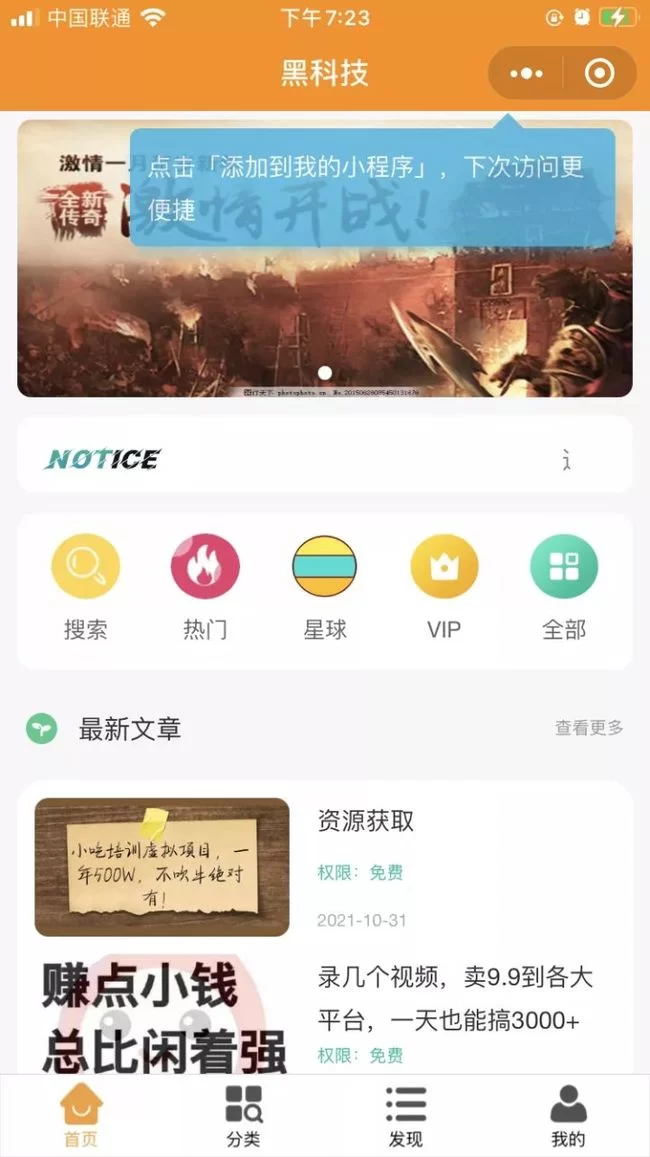Open the 资源获取 article
Image resolution: width=650 pixels, height=1157 pixels.
(366, 821)
